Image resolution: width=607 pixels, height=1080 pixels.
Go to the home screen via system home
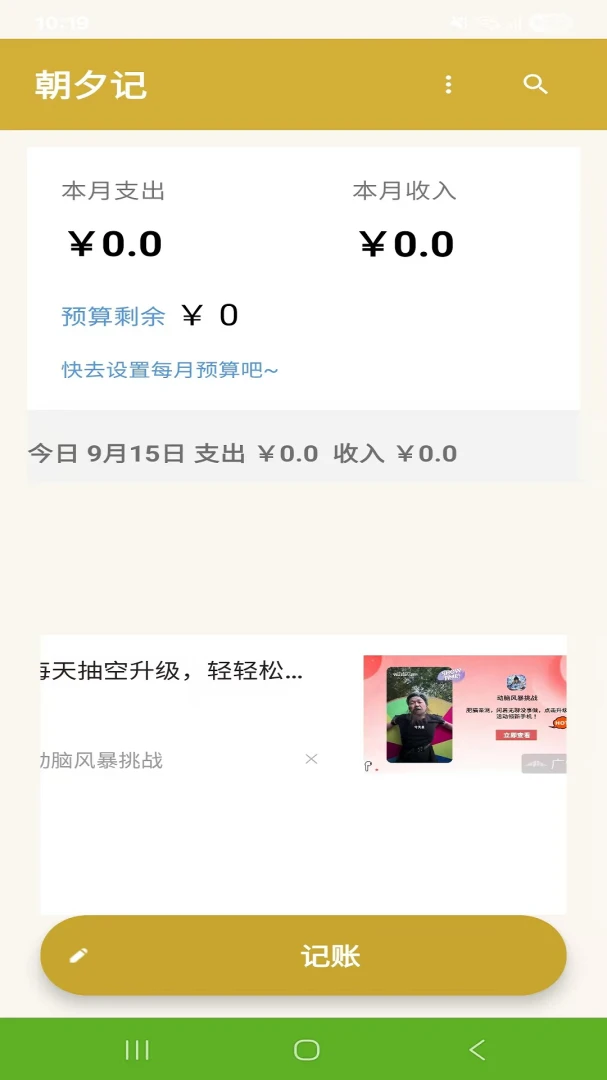click(307, 1050)
